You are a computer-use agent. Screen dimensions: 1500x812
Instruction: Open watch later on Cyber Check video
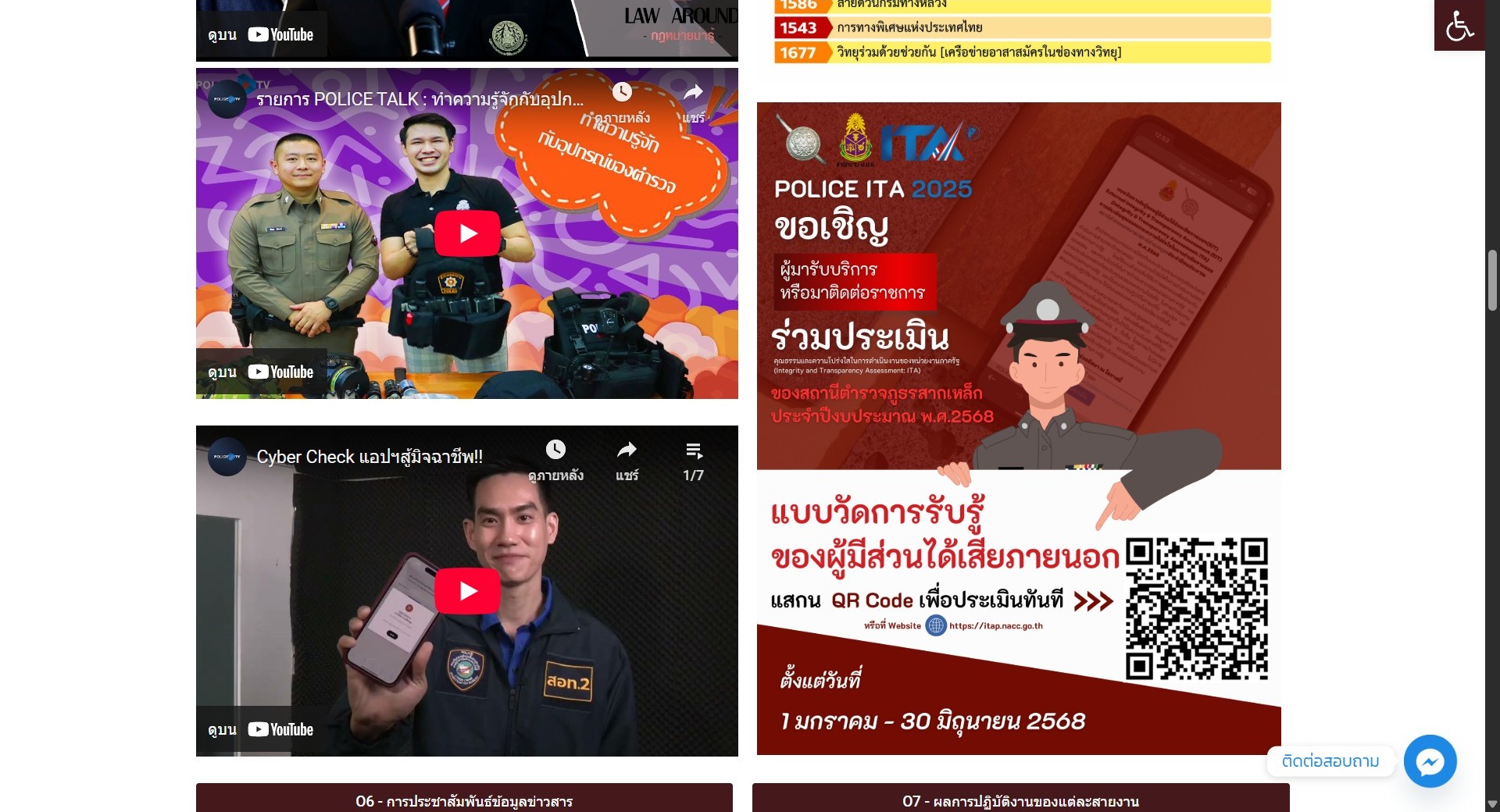(x=555, y=459)
